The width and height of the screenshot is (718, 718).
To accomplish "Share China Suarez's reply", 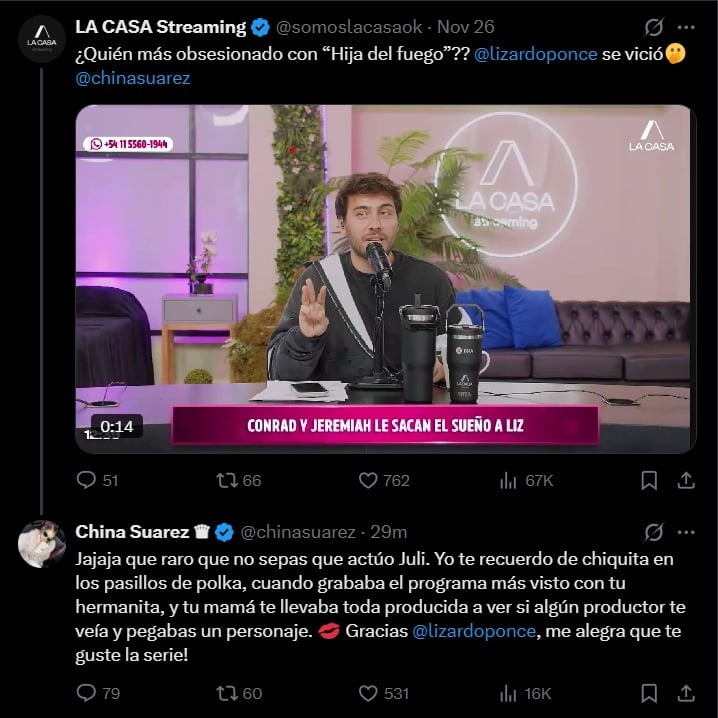I will pyautogui.click(x=686, y=693).
